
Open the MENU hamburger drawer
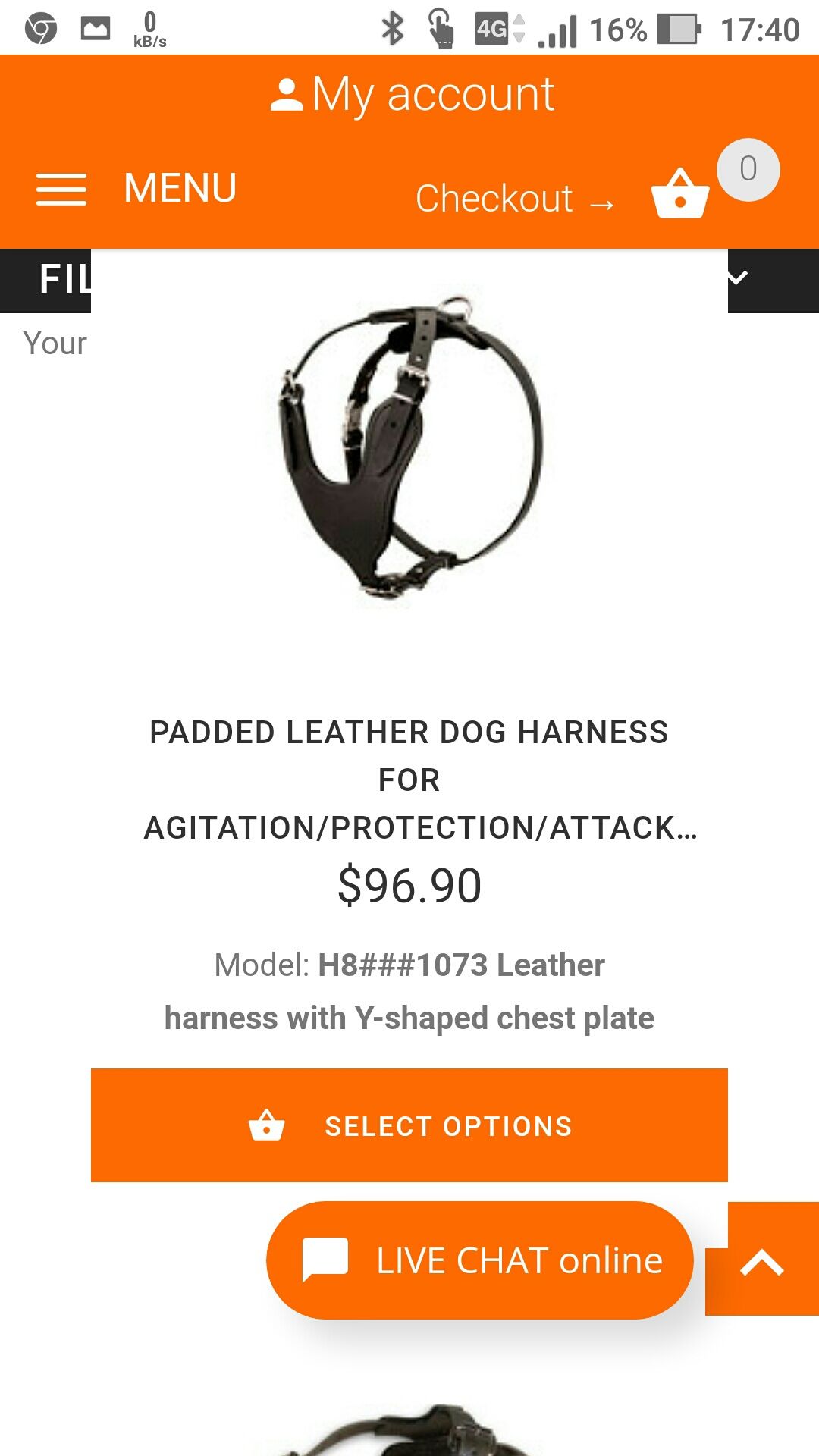tap(136, 188)
